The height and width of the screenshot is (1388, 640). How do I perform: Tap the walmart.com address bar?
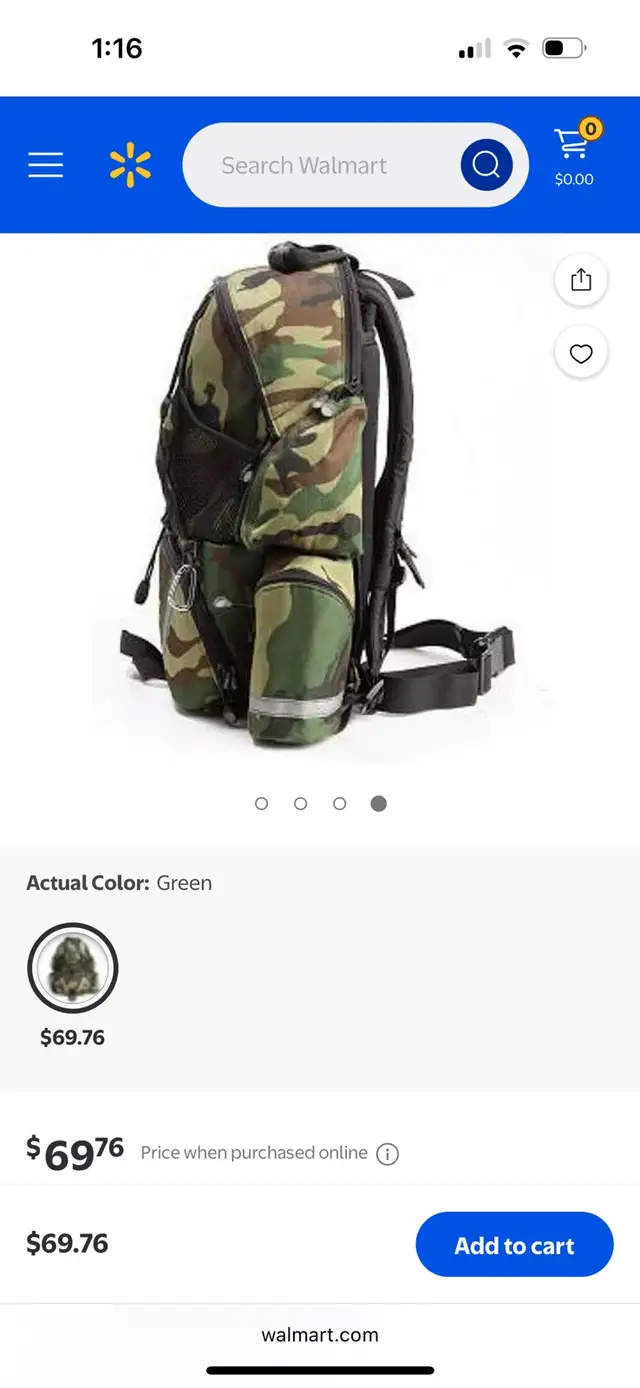click(x=320, y=1334)
